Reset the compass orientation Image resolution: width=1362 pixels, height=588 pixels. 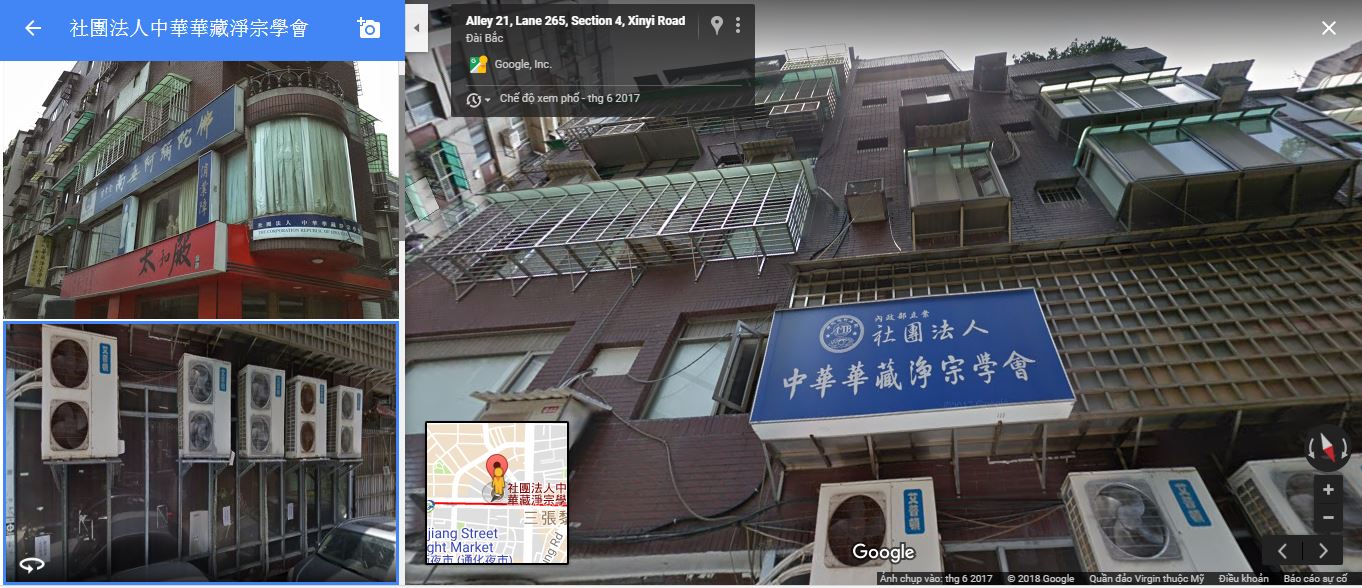point(1327,449)
